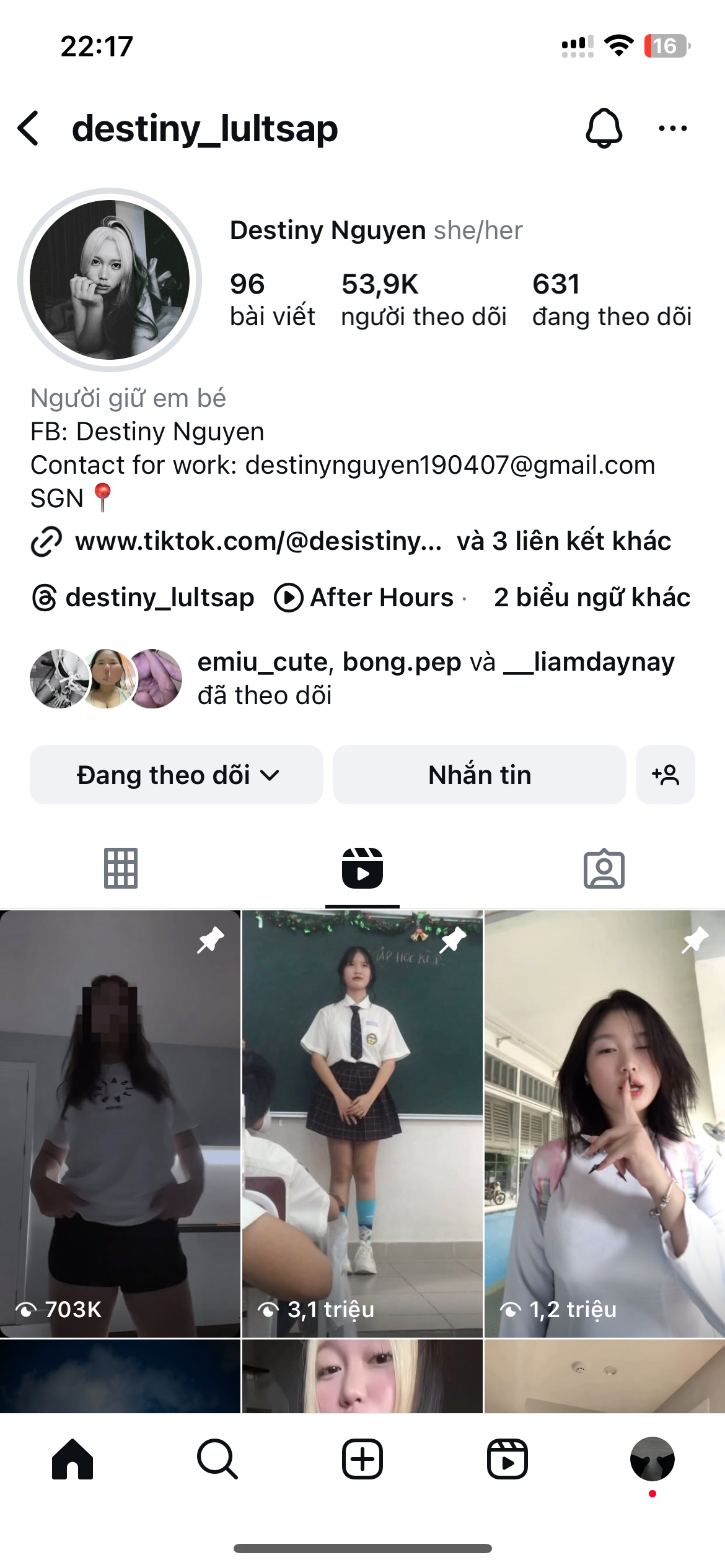Switch to the posts grid tab

click(121, 868)
